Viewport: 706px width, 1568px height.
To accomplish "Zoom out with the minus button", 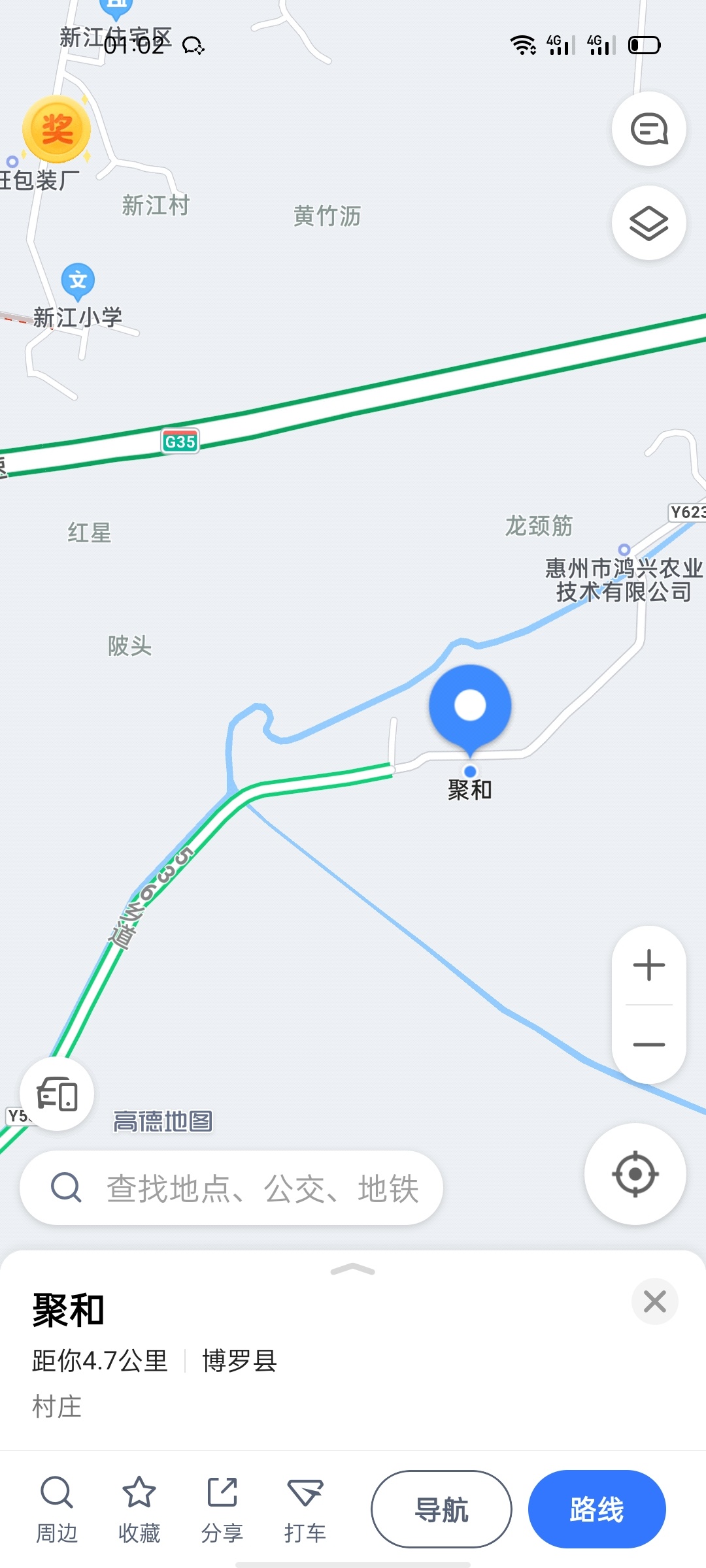I will [648, 1044].
